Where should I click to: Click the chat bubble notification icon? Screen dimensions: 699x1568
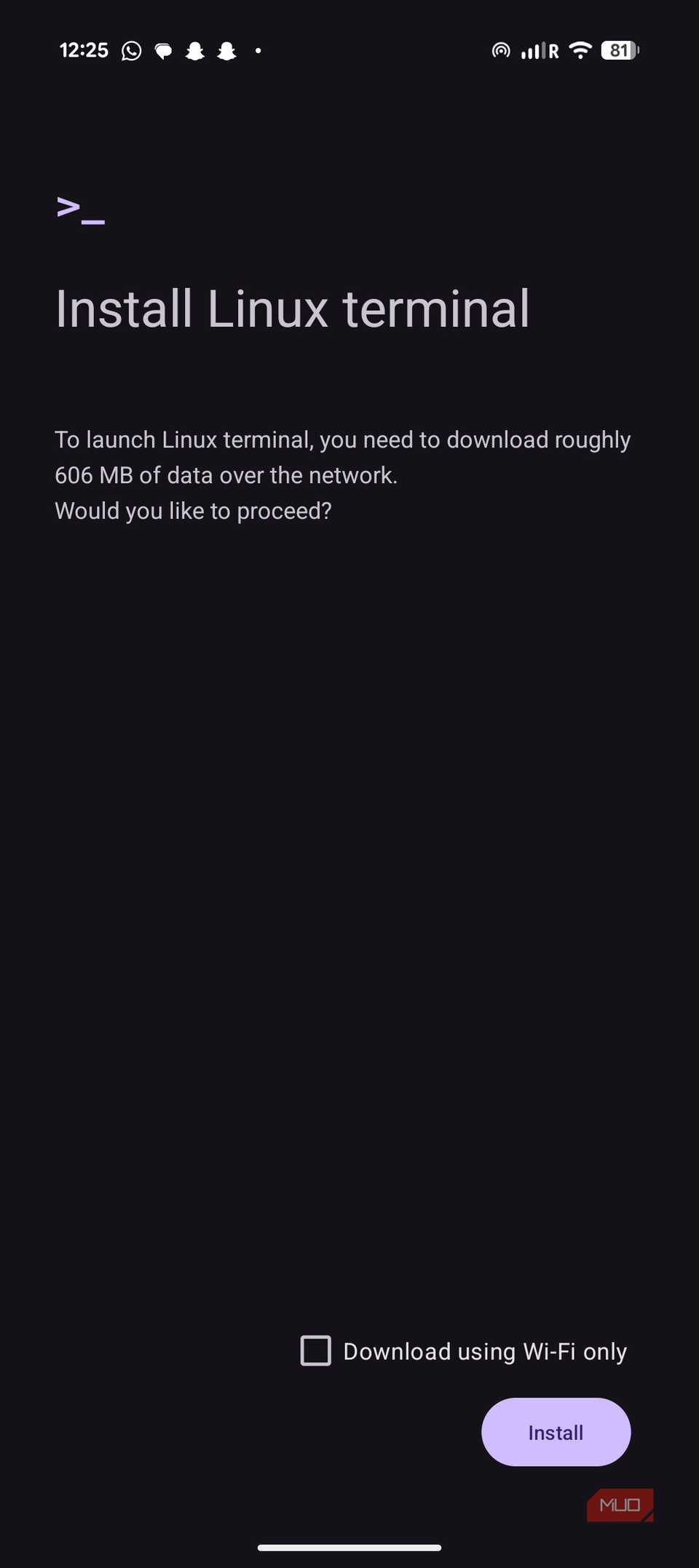tap(163, 50)
